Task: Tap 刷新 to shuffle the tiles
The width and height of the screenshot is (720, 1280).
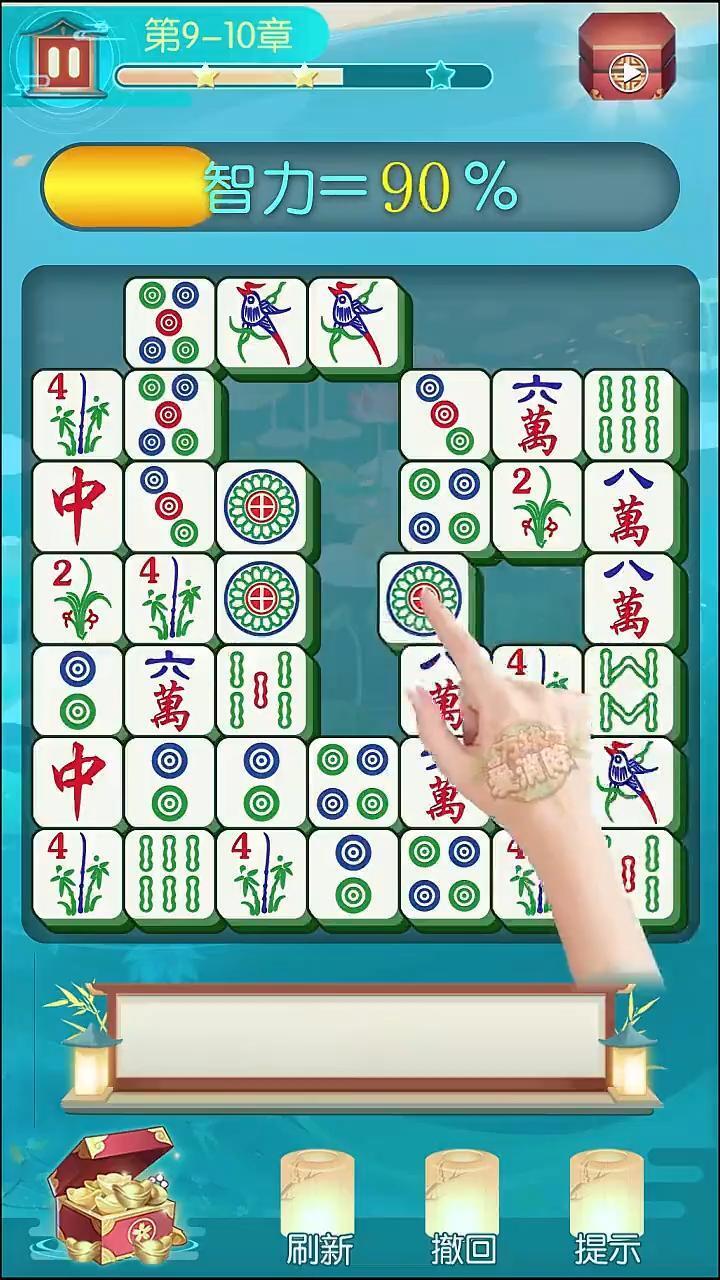Action: [319, 1204]
